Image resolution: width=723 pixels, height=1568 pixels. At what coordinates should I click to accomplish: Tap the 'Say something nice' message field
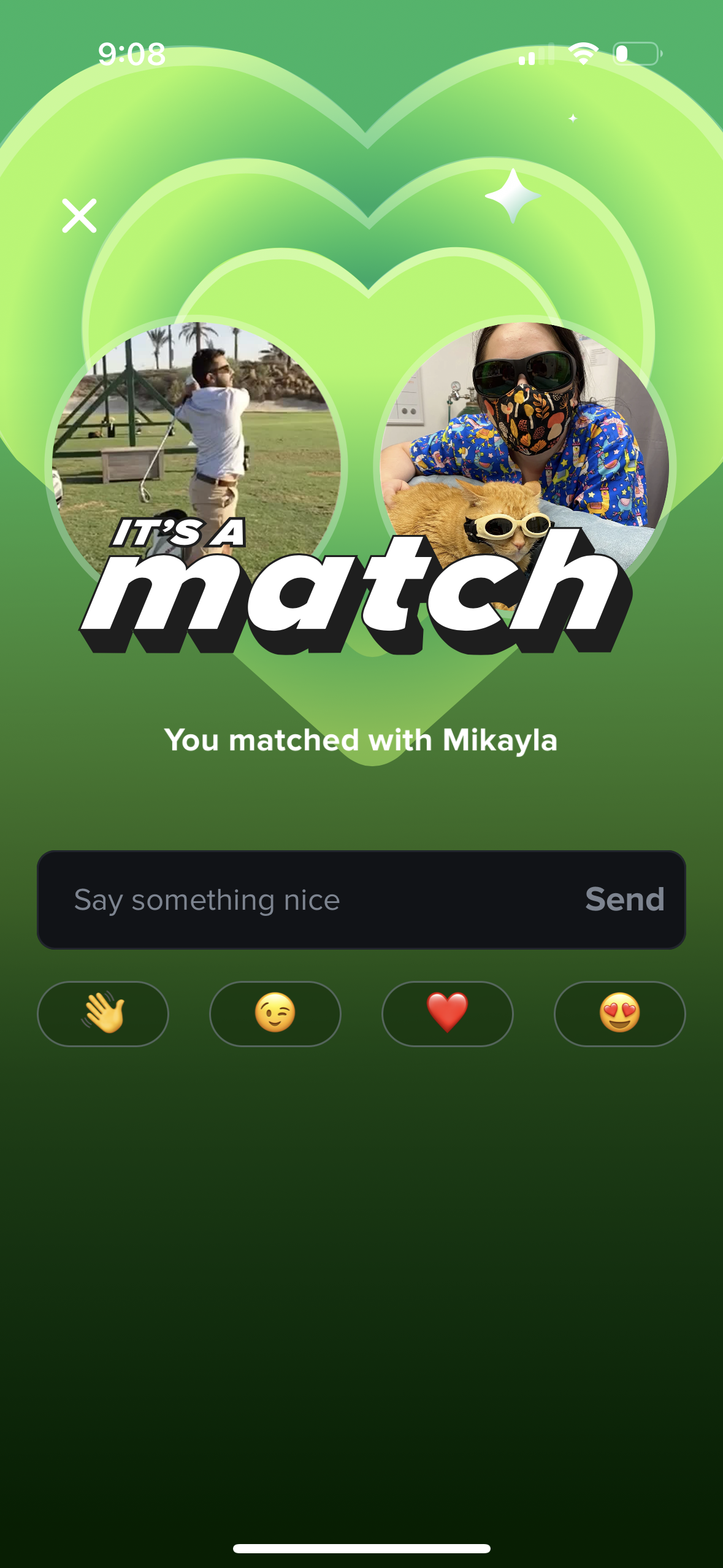click(276, 900)
